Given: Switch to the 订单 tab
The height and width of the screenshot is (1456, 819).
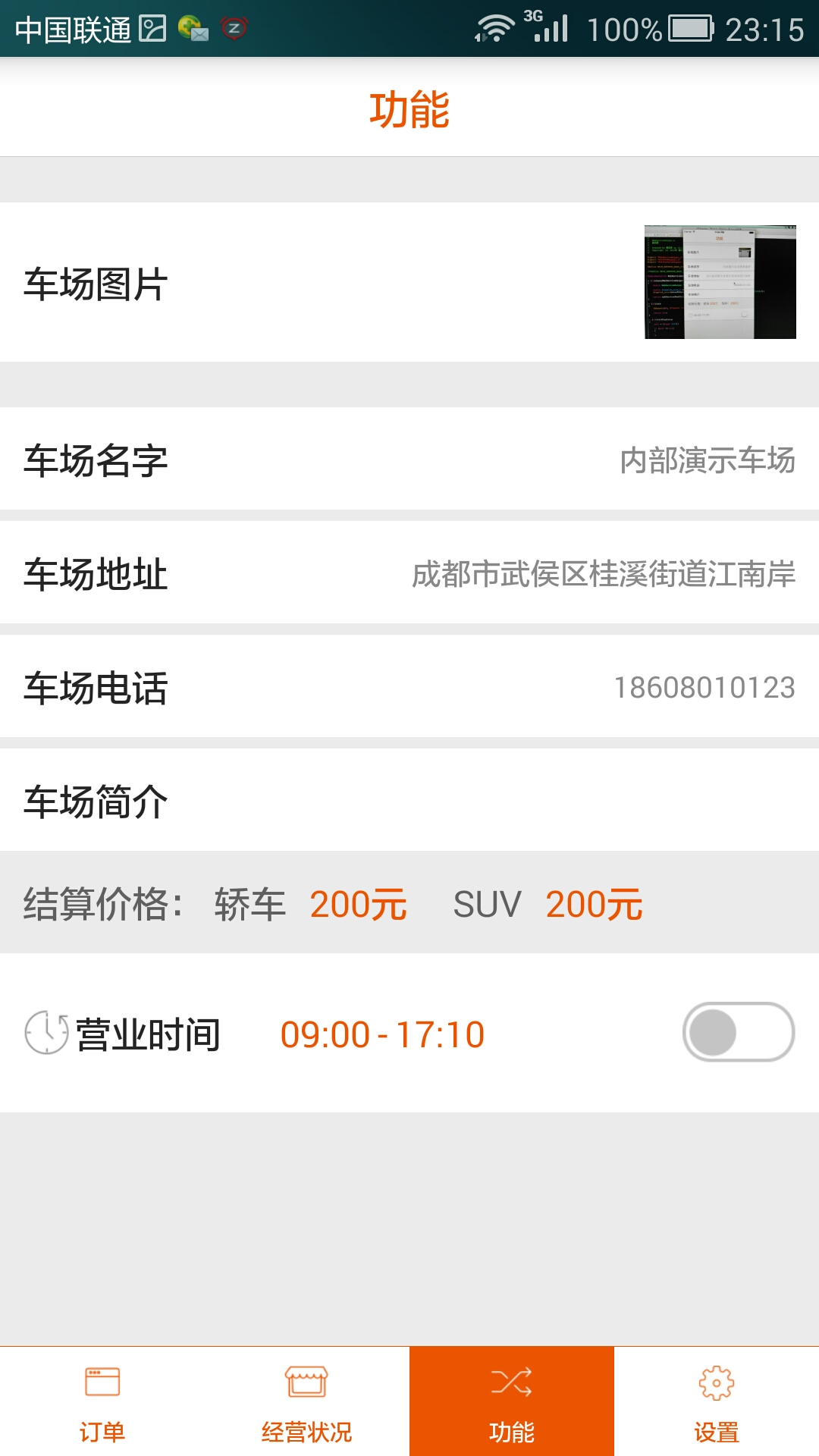Looking at the screenshot, I should [102, 1401].
